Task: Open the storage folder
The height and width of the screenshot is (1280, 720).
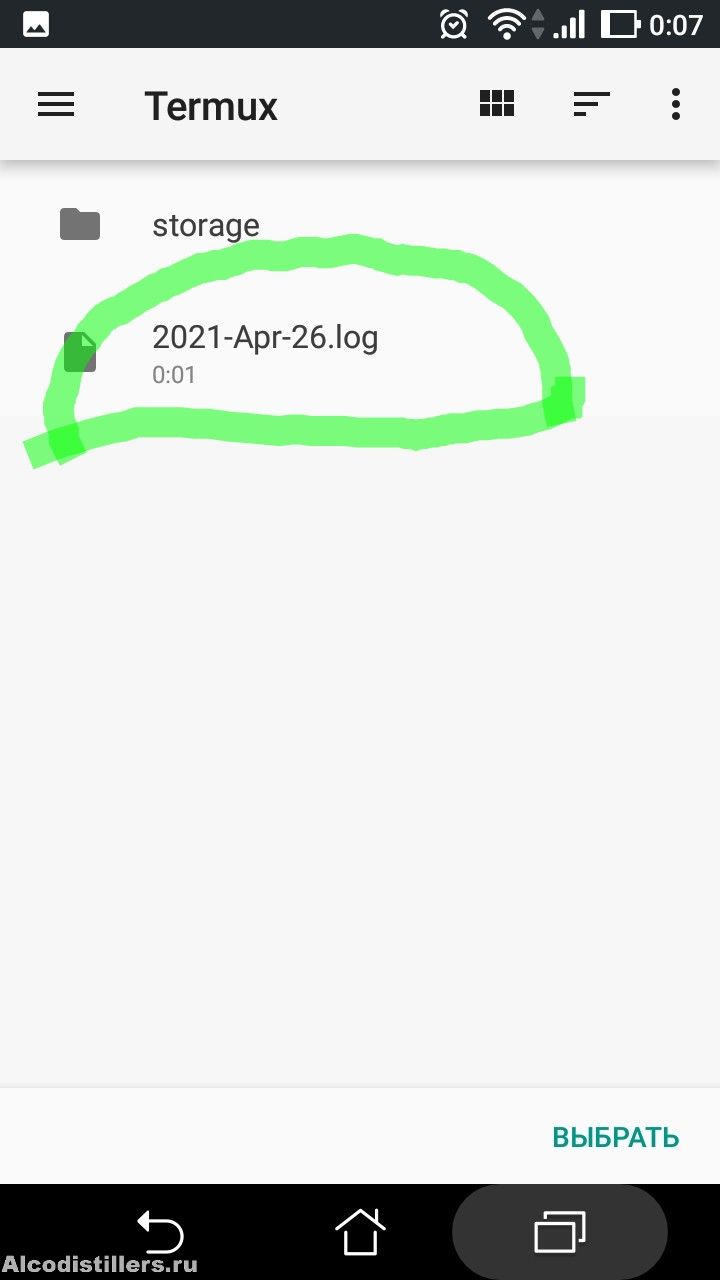Action: tap(205, 225)
